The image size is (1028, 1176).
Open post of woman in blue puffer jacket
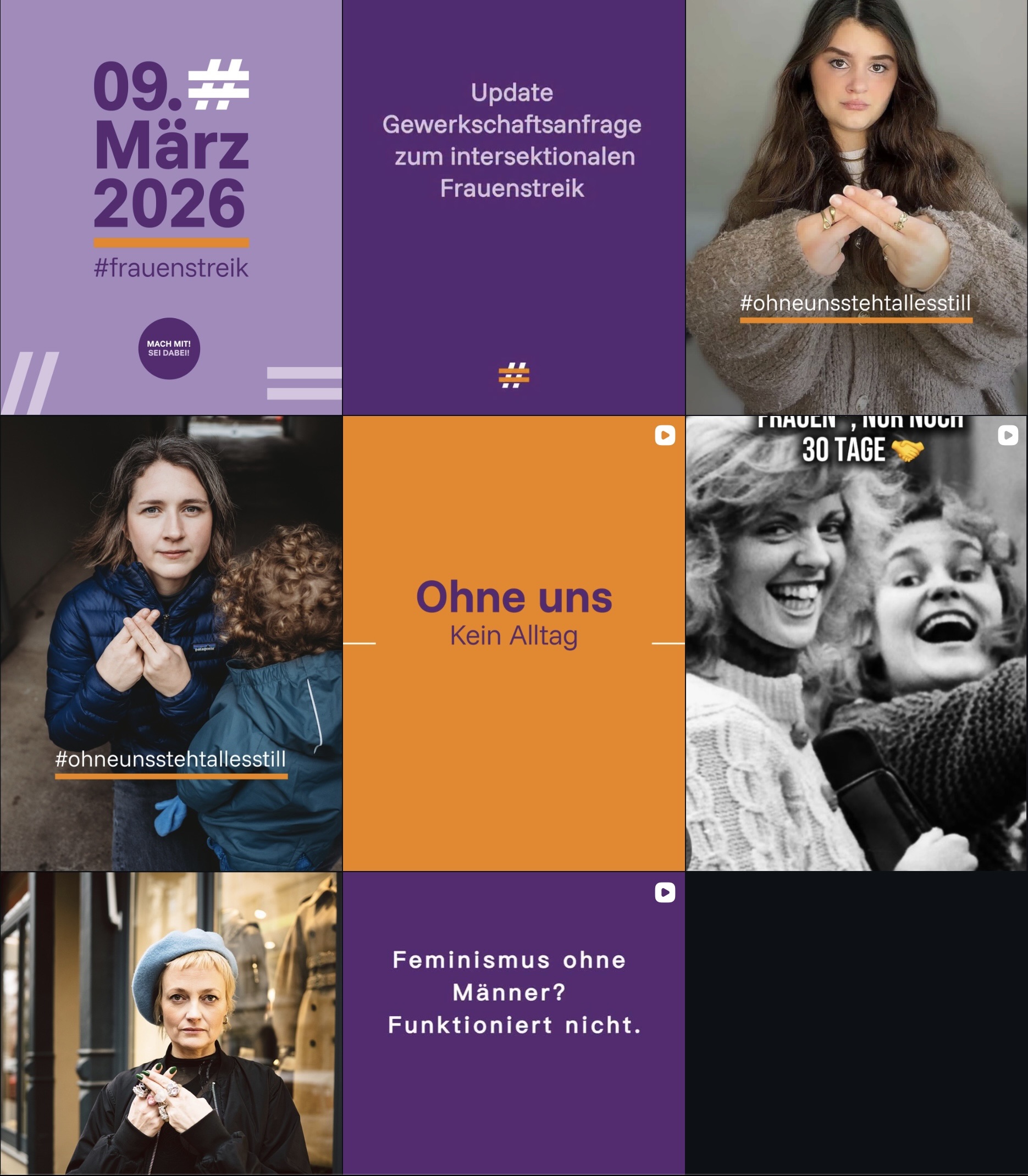(171, 643)
